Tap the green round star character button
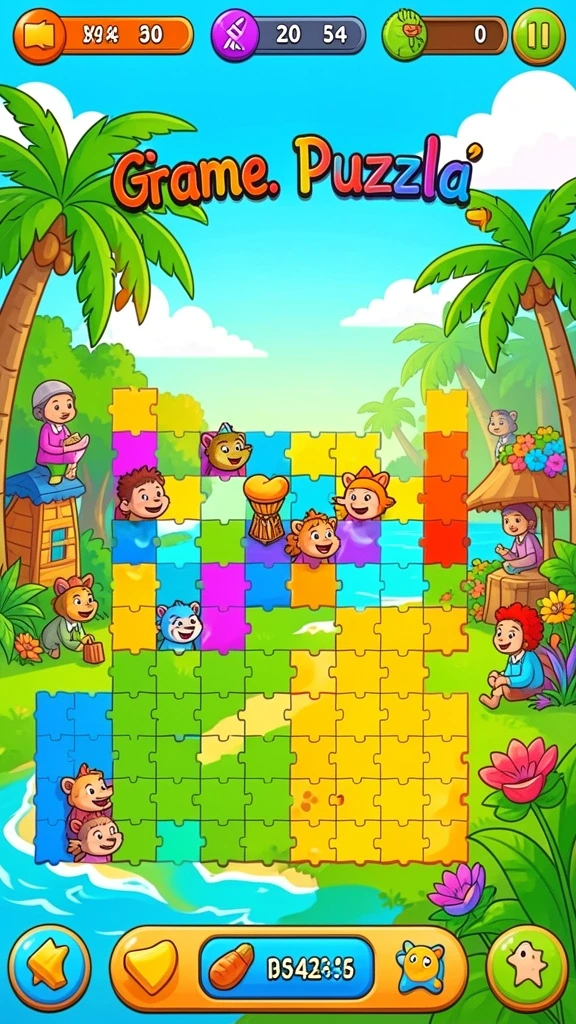 point(527,967)
